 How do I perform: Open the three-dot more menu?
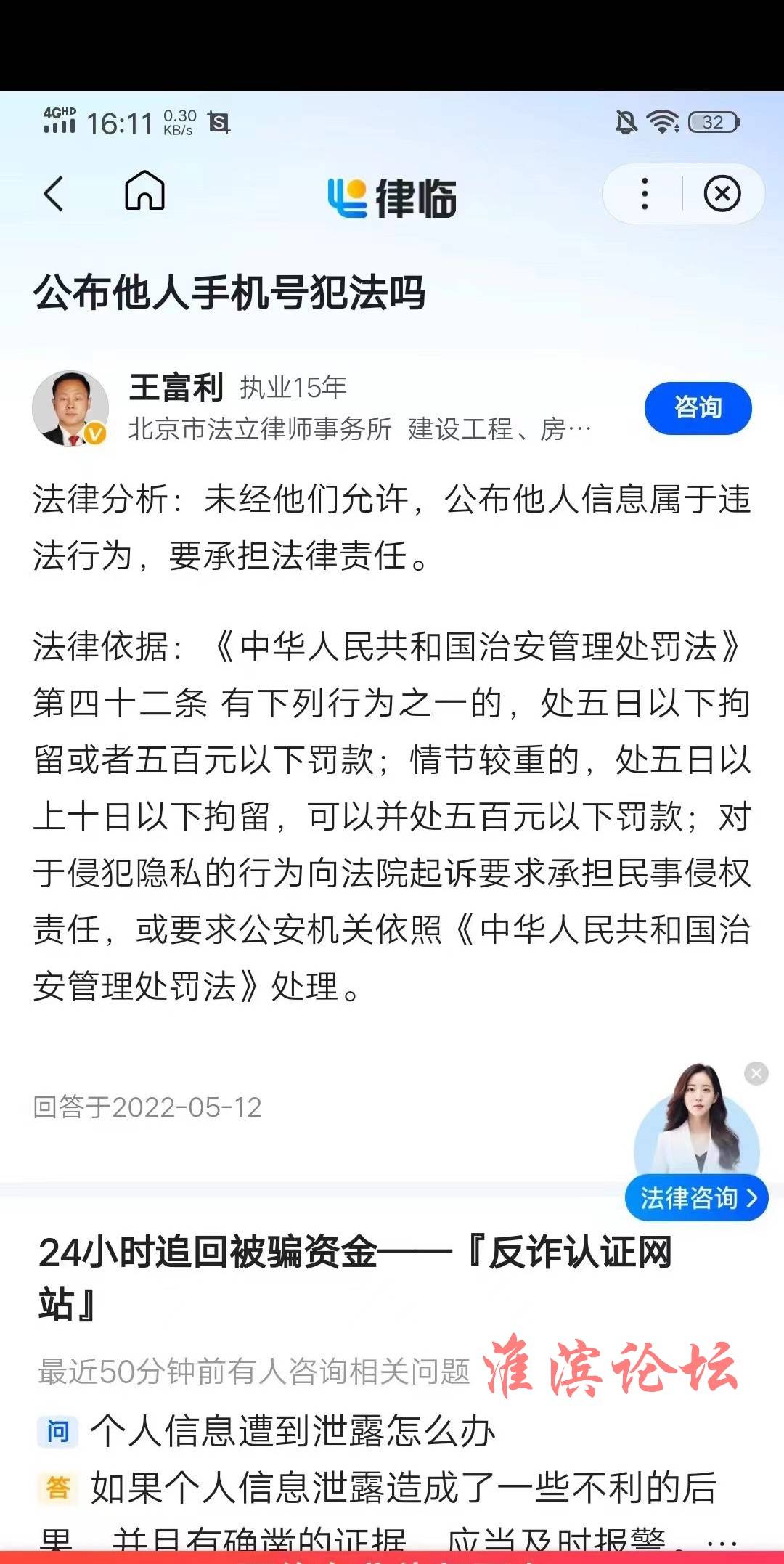click(x=645, y=194)
